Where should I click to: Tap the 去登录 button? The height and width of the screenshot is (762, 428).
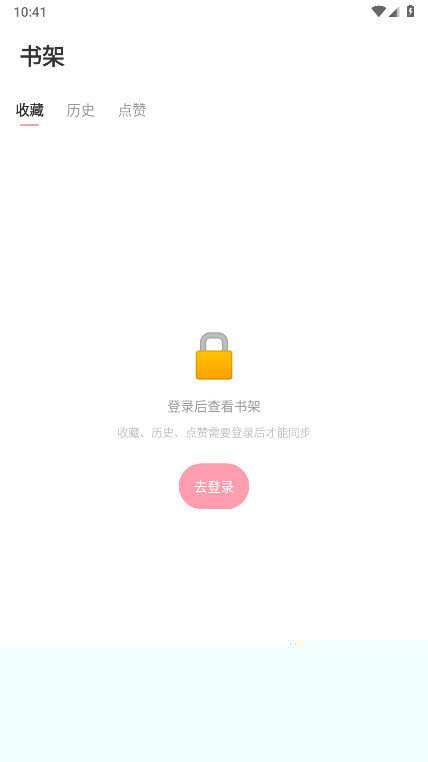(x=214, y=486)
